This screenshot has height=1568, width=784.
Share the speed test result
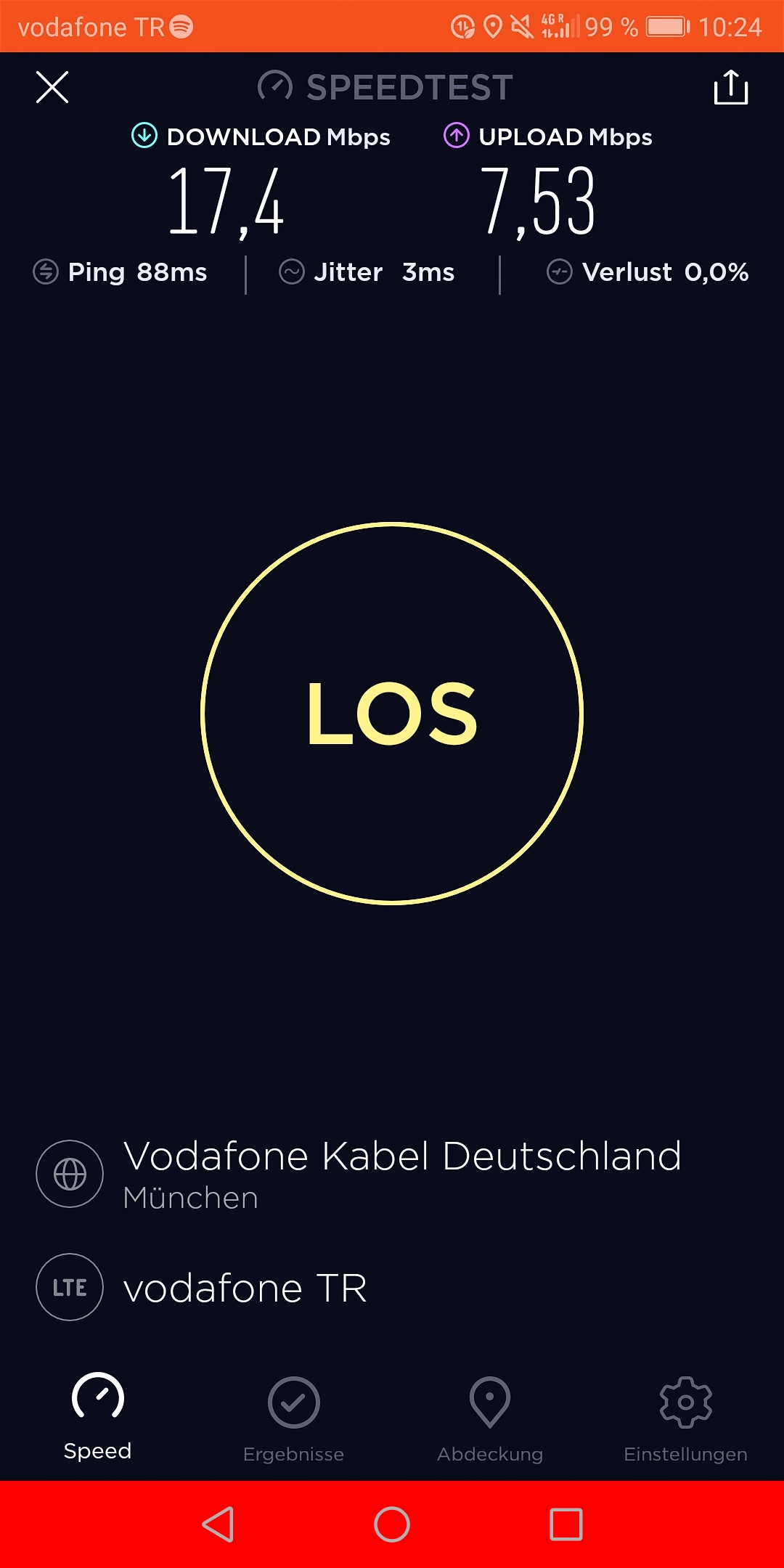[x=730, y=88]
